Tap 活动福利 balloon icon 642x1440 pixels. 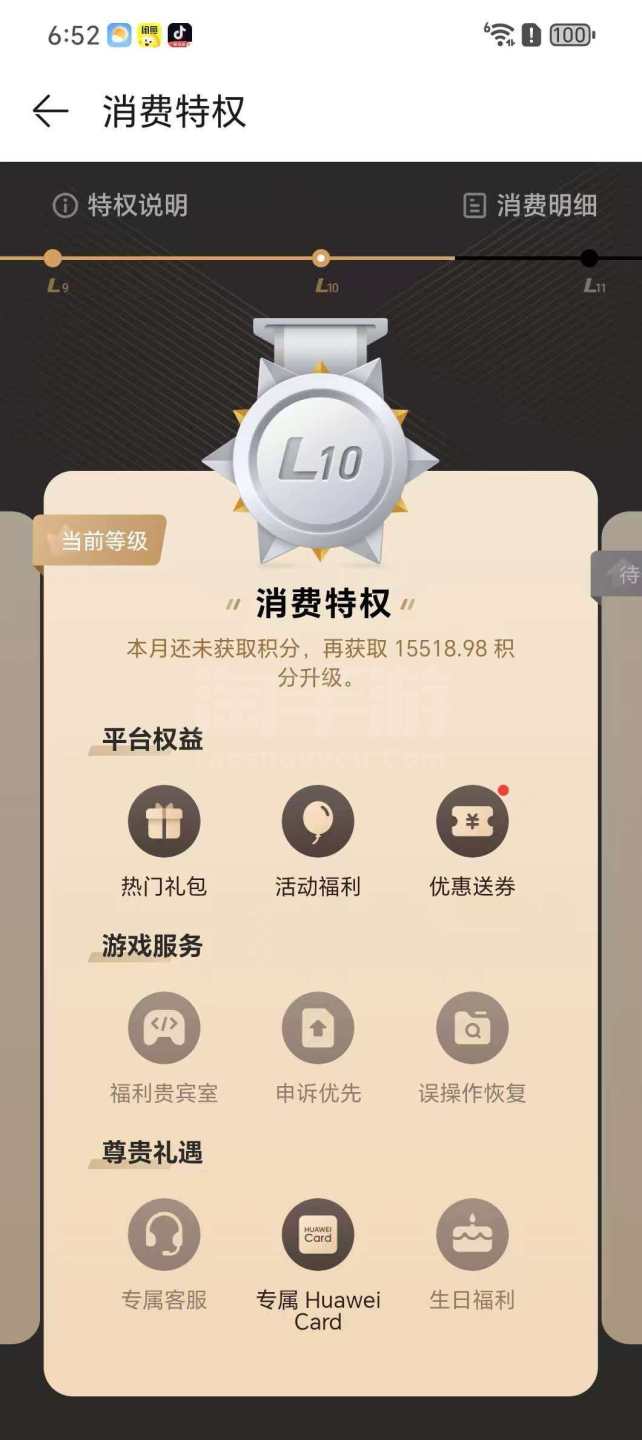(x=318, y=822)
